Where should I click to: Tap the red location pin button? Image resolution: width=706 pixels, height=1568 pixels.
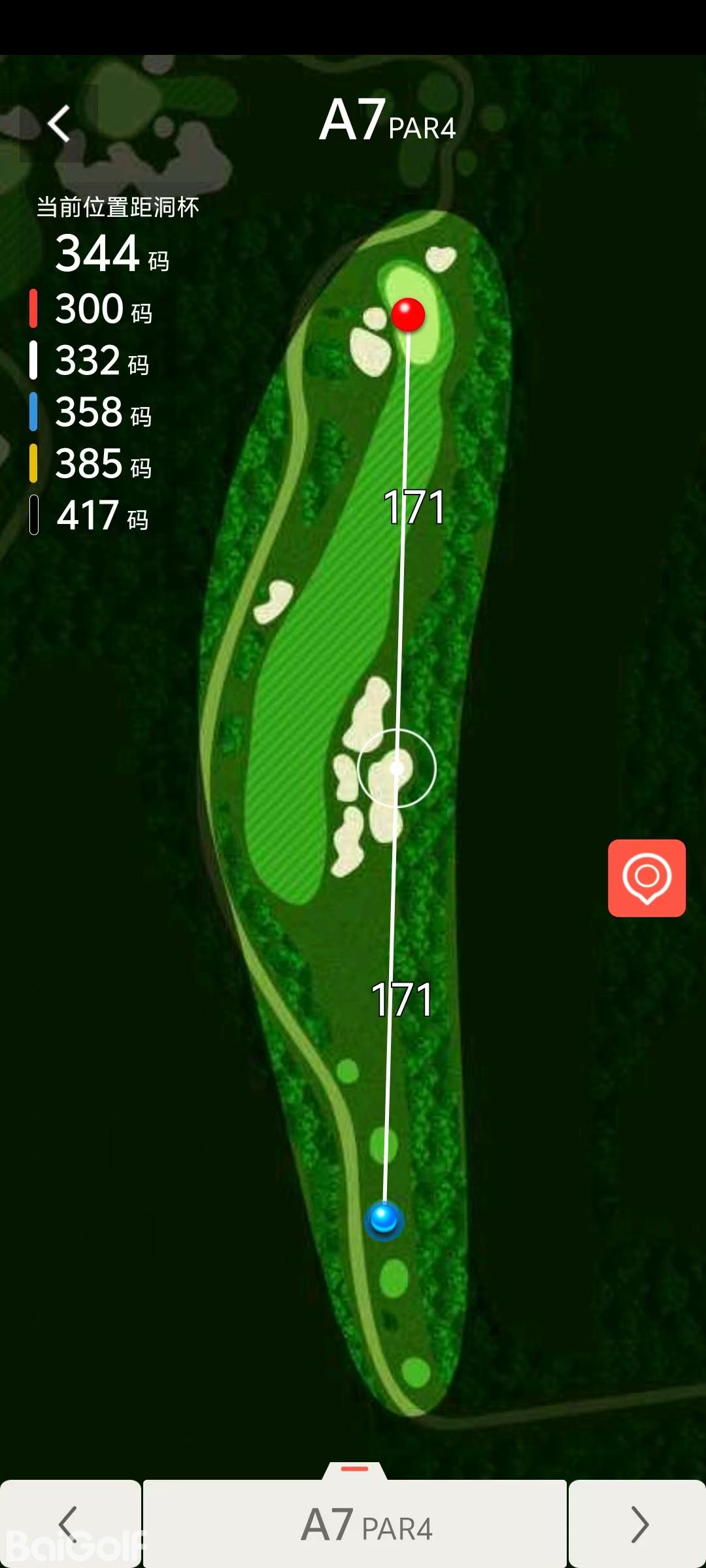(647, 877)
